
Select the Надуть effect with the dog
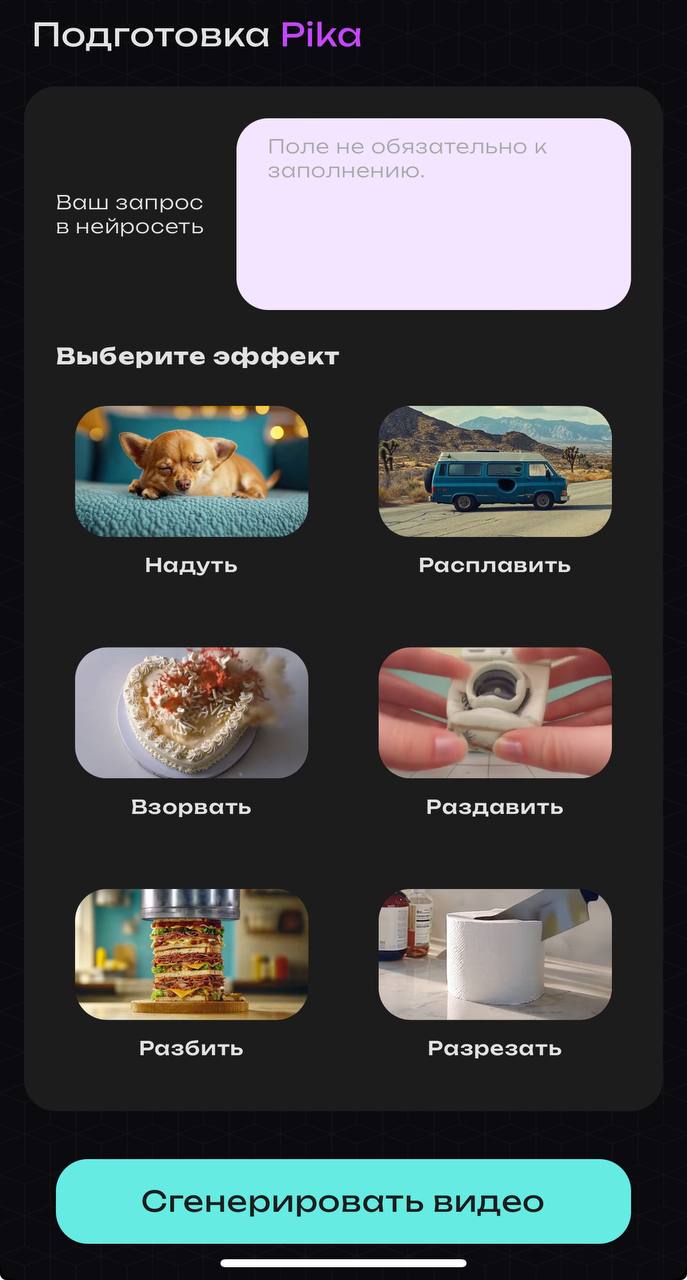point(191,471)
